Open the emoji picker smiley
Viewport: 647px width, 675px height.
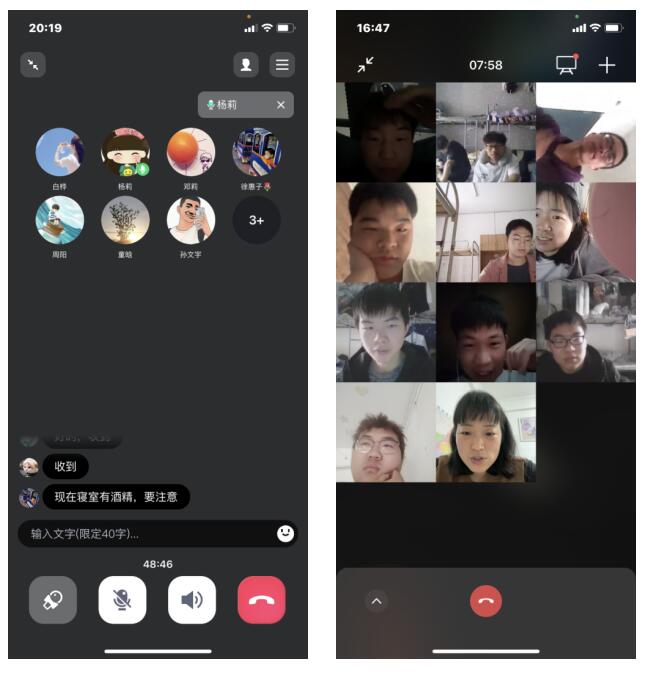(286, 533)
